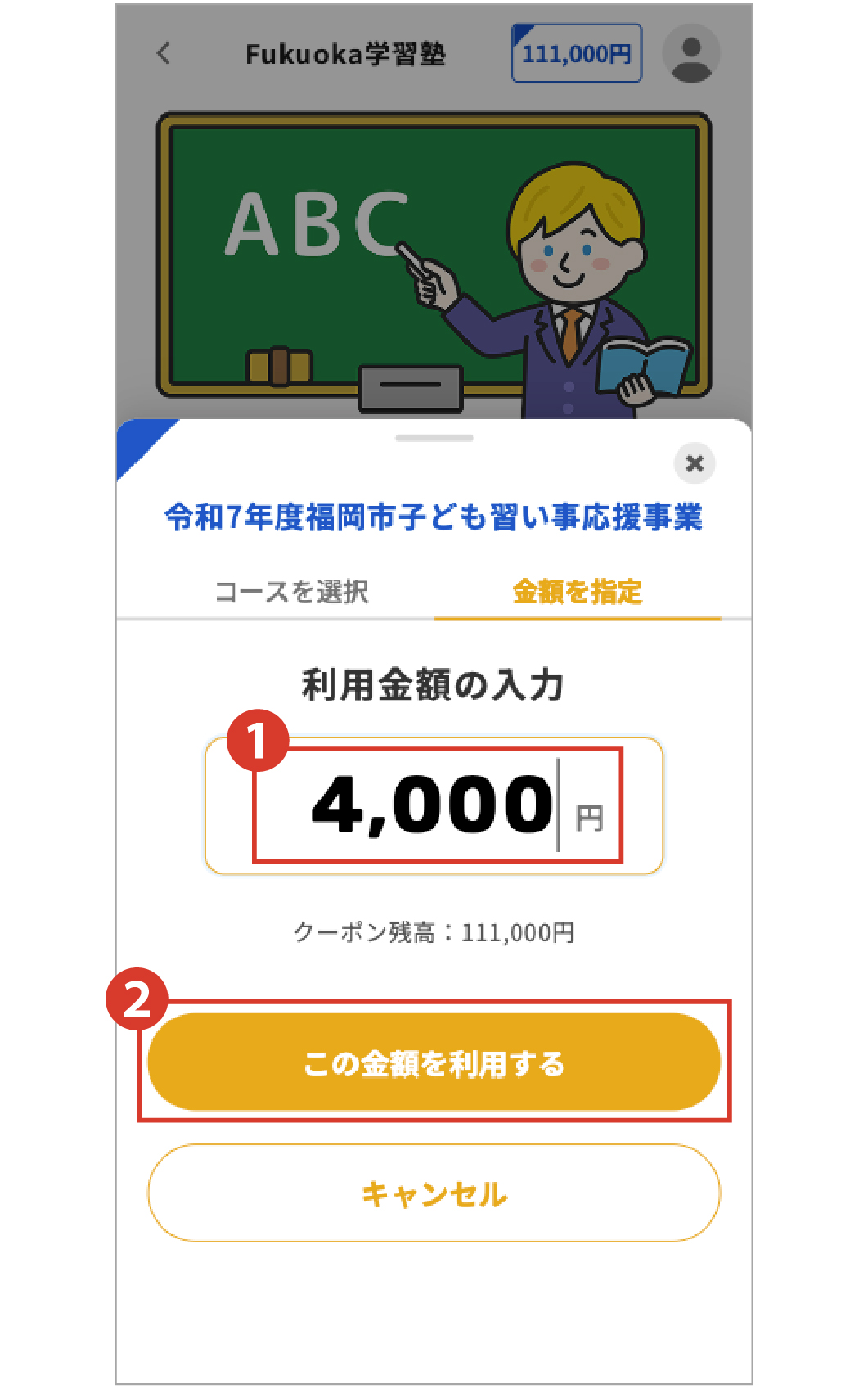Screen dimensions: 868x1389
Task: Go back from Fukuoka学習塾 page
Action: point(164,54)
